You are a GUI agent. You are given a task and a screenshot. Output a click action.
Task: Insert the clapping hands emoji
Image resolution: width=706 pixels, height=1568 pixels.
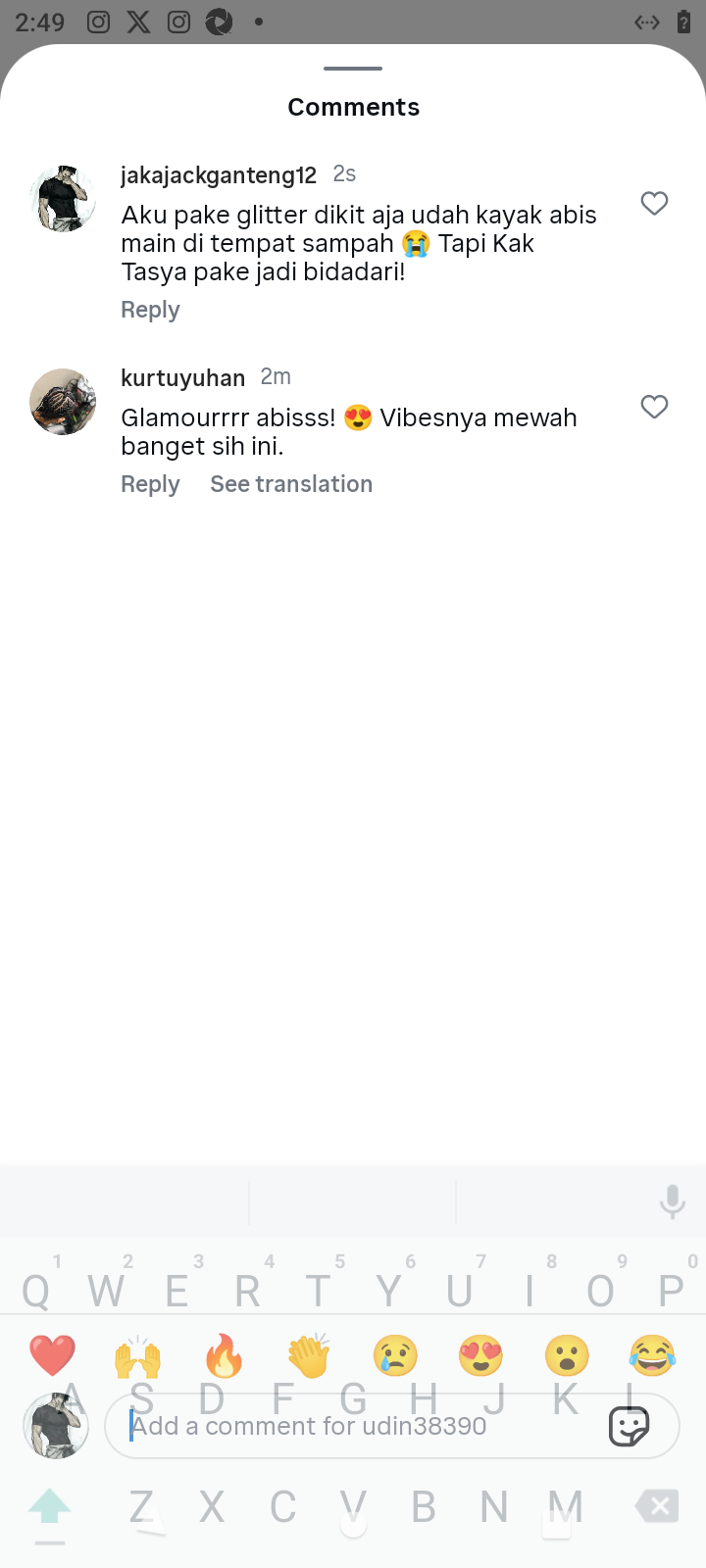pos(309,1356)
